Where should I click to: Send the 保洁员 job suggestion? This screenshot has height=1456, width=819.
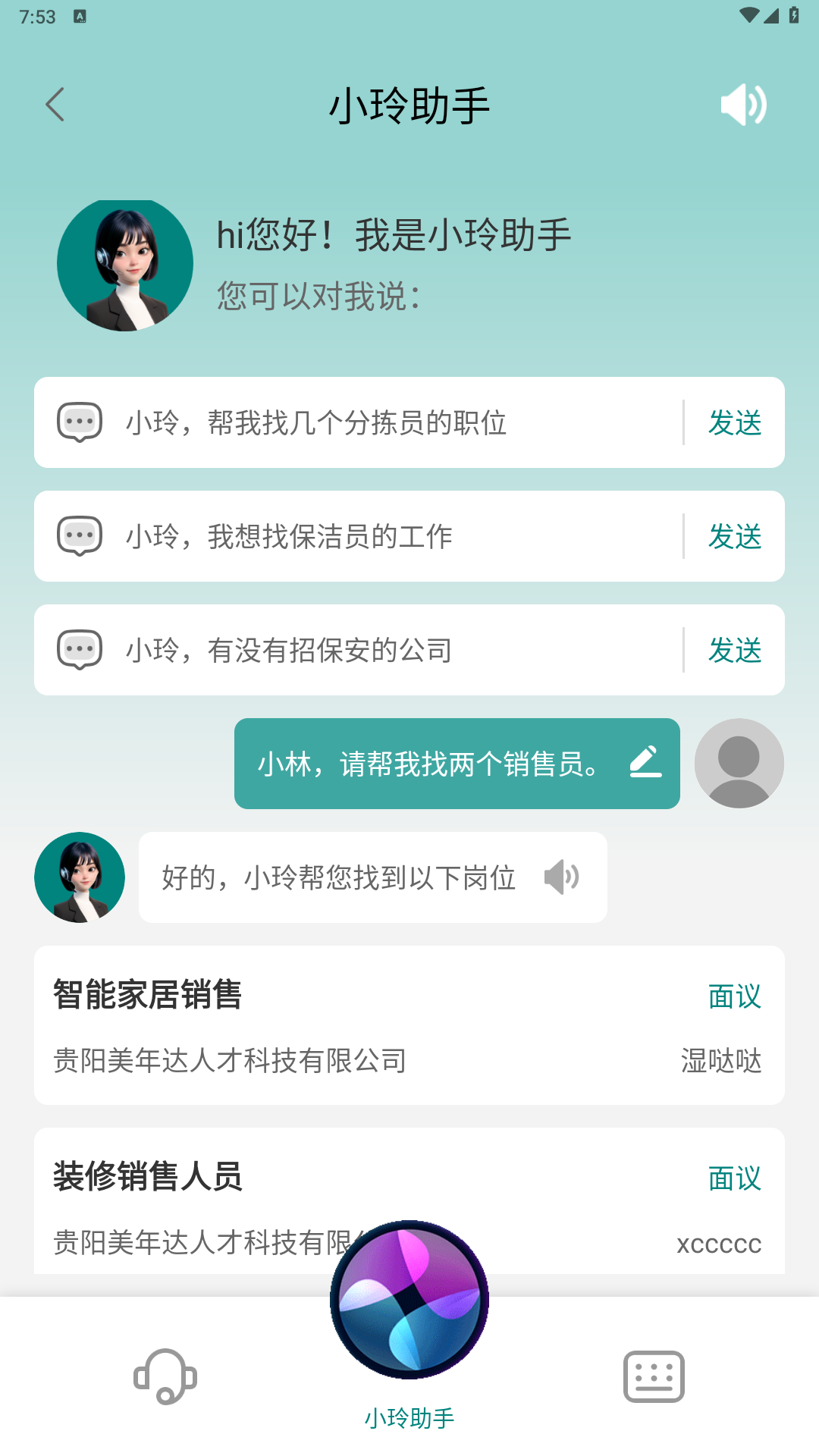pyautogui.click(x=734, y=536)
